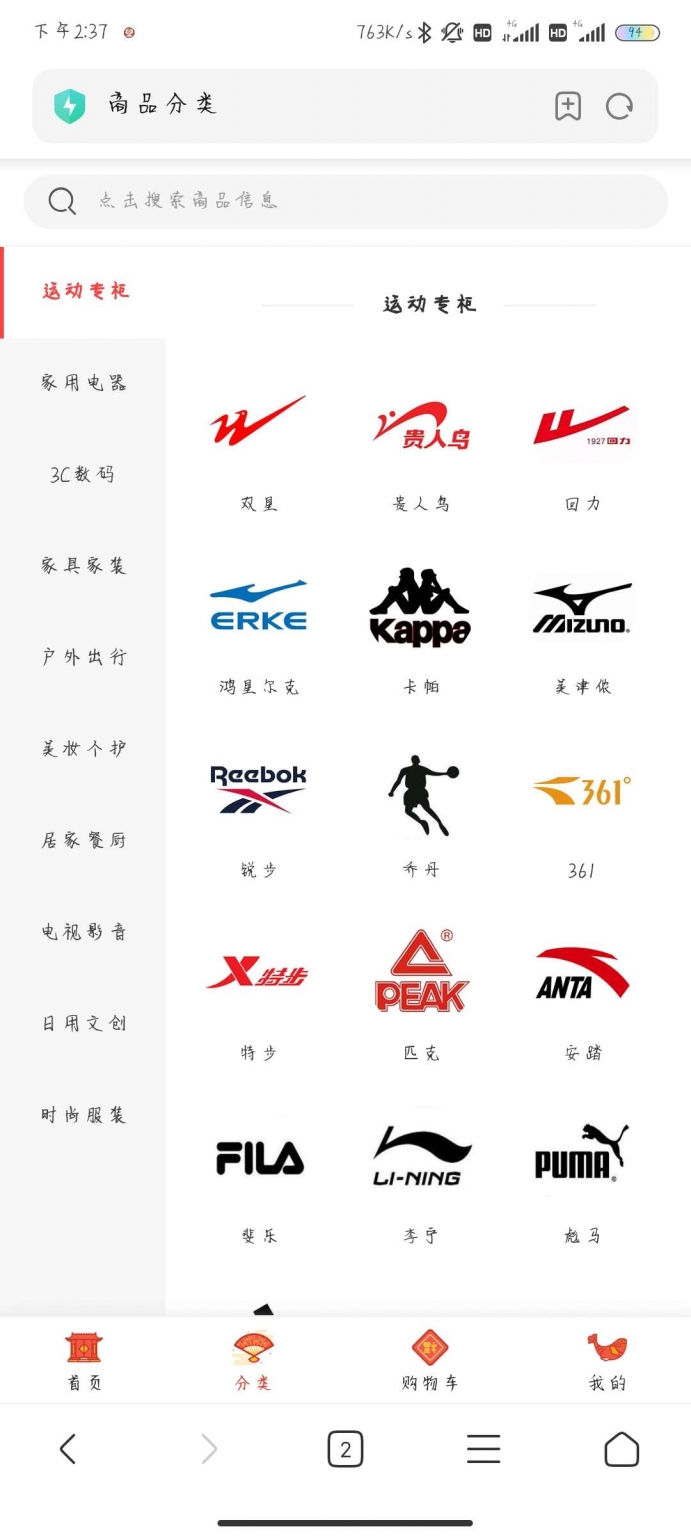Image resolution: width=691 pixels, height=1536 pixels.
Task: Open the 双星 brand tile
Action: (258, 448)
